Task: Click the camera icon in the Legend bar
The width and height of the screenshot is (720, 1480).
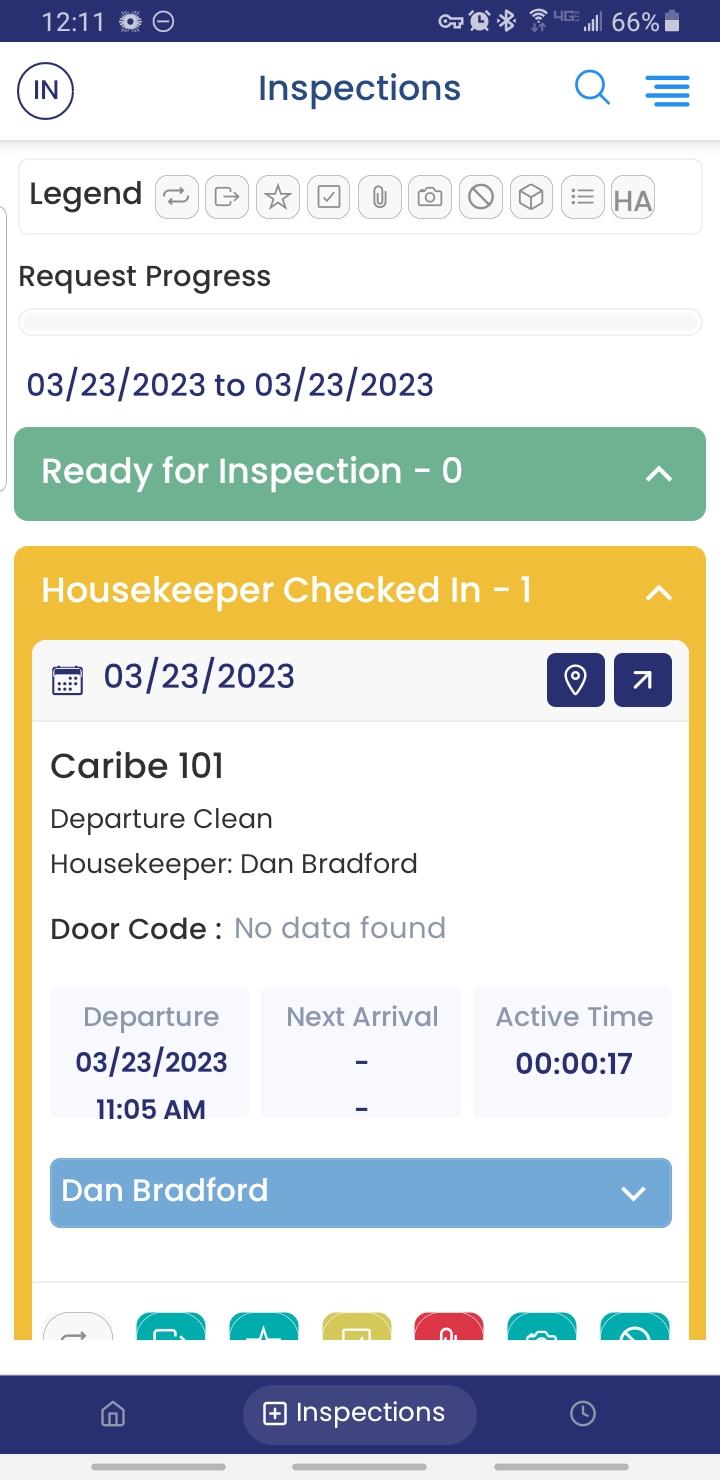Action: (x=430, y=196)
